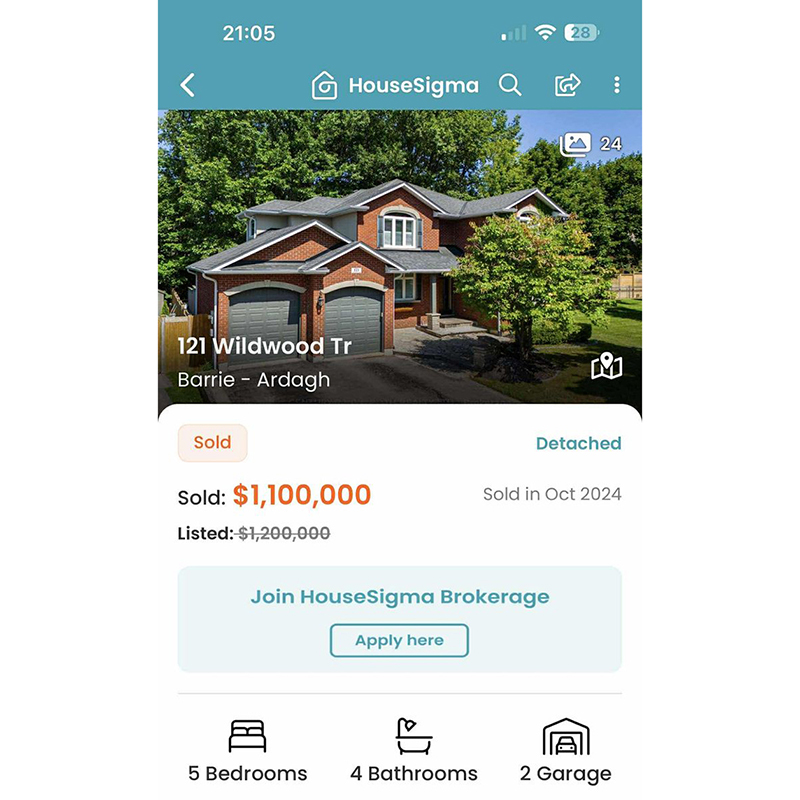Image resolution: width=800 pixels, height=800 pixels.
Task: Open the three-dot overflow menu
Action: tap(617, 86)
